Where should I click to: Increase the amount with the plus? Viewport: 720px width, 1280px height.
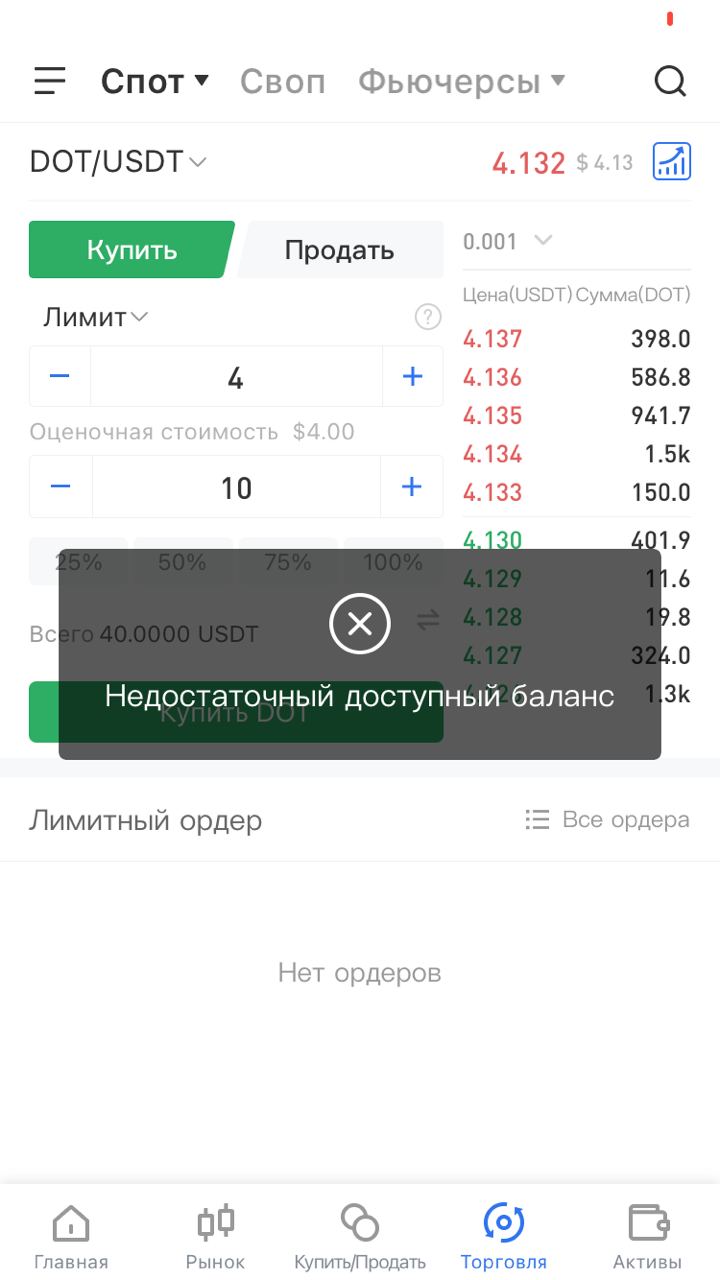click(412, 487)
